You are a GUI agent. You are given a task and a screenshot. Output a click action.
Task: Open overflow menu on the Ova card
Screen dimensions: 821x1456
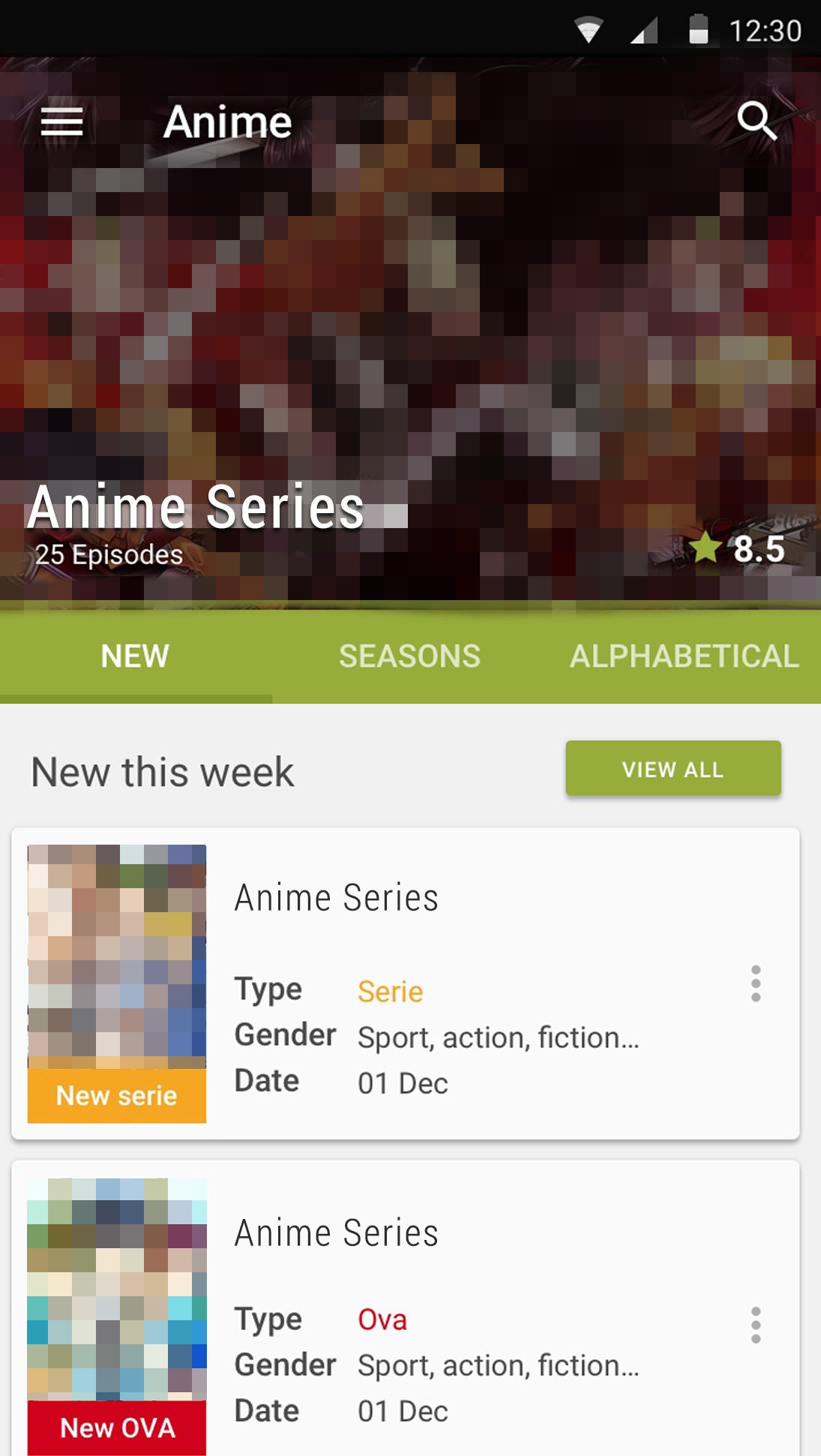(756, 1325)
